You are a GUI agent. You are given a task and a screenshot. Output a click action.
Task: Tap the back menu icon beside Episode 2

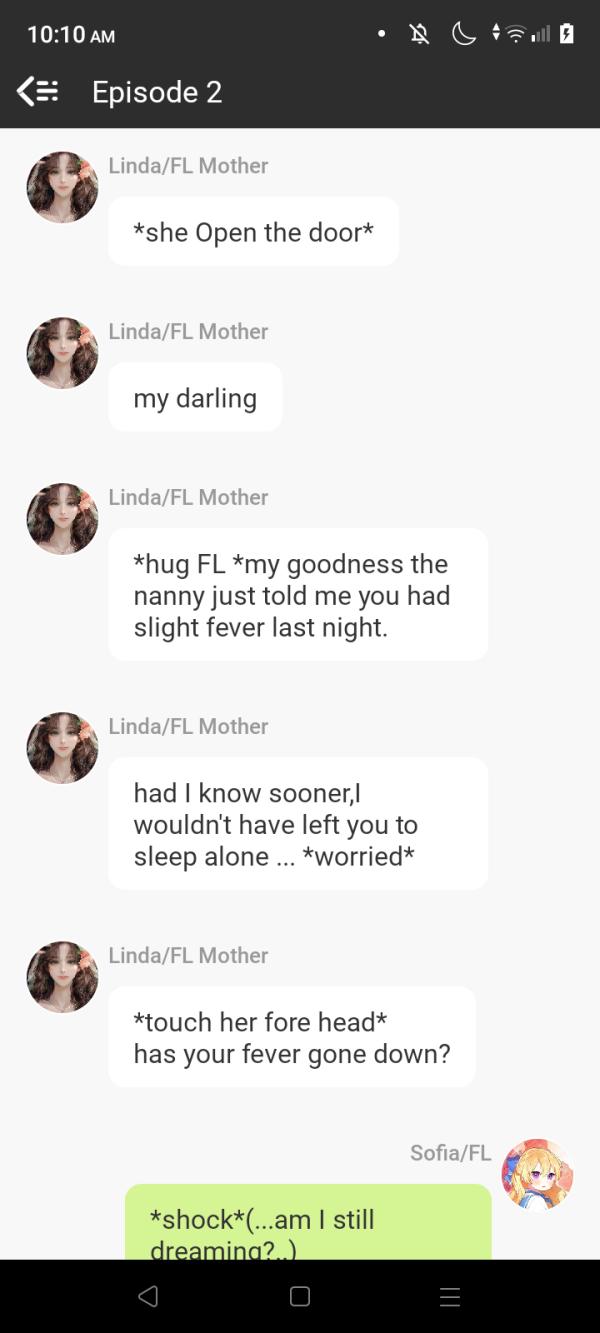tap(37, 92)
